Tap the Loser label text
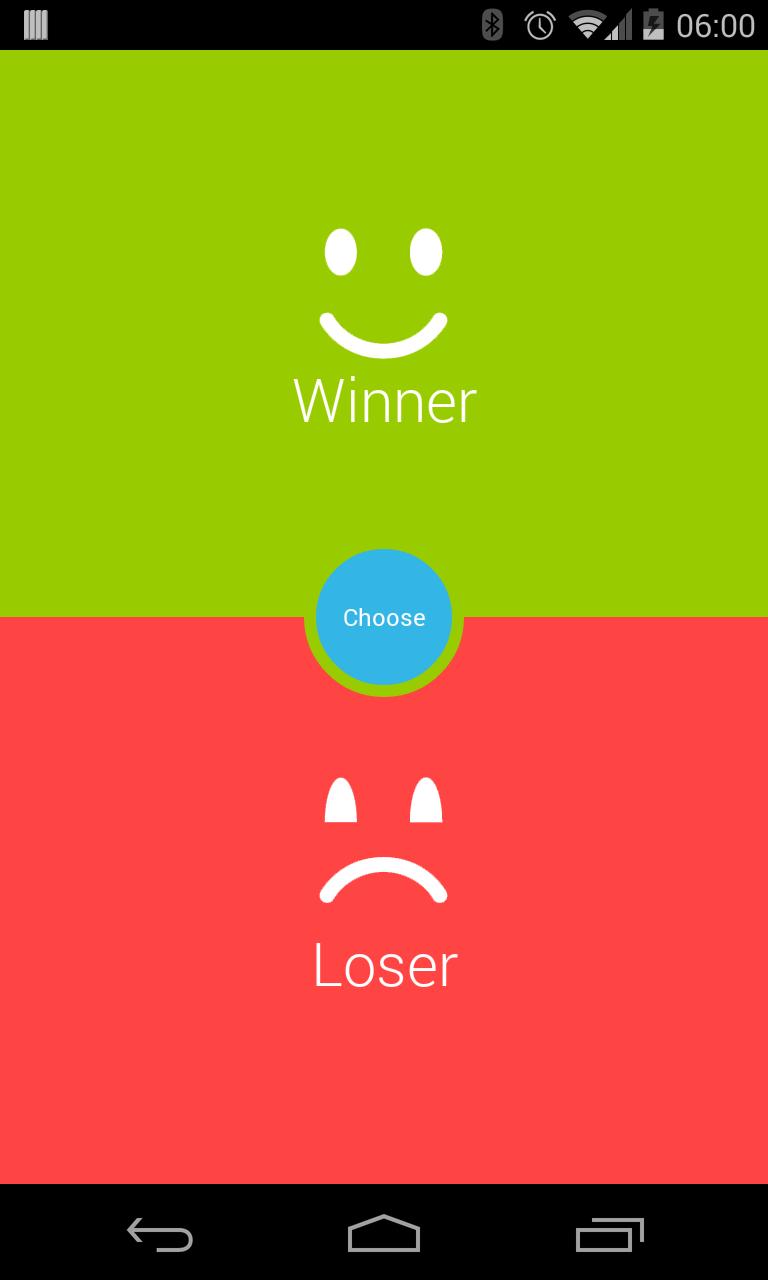The height and width of the screenshot is (1280, 768). 384,965
